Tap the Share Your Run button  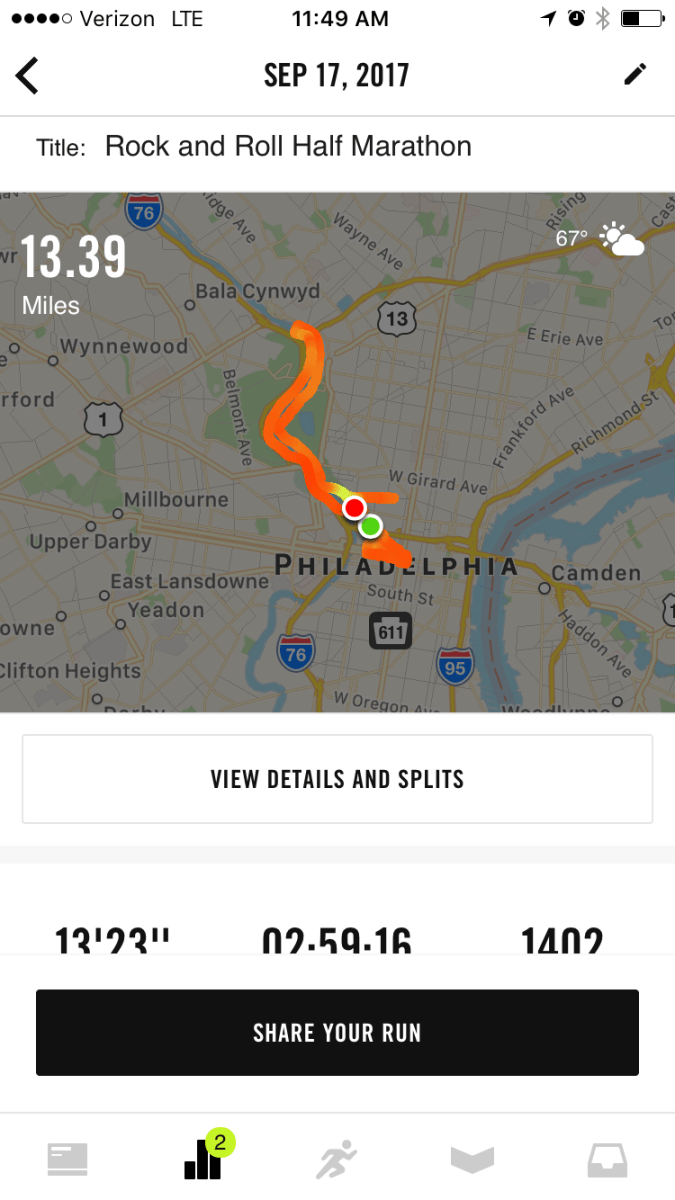point(337,1032)
